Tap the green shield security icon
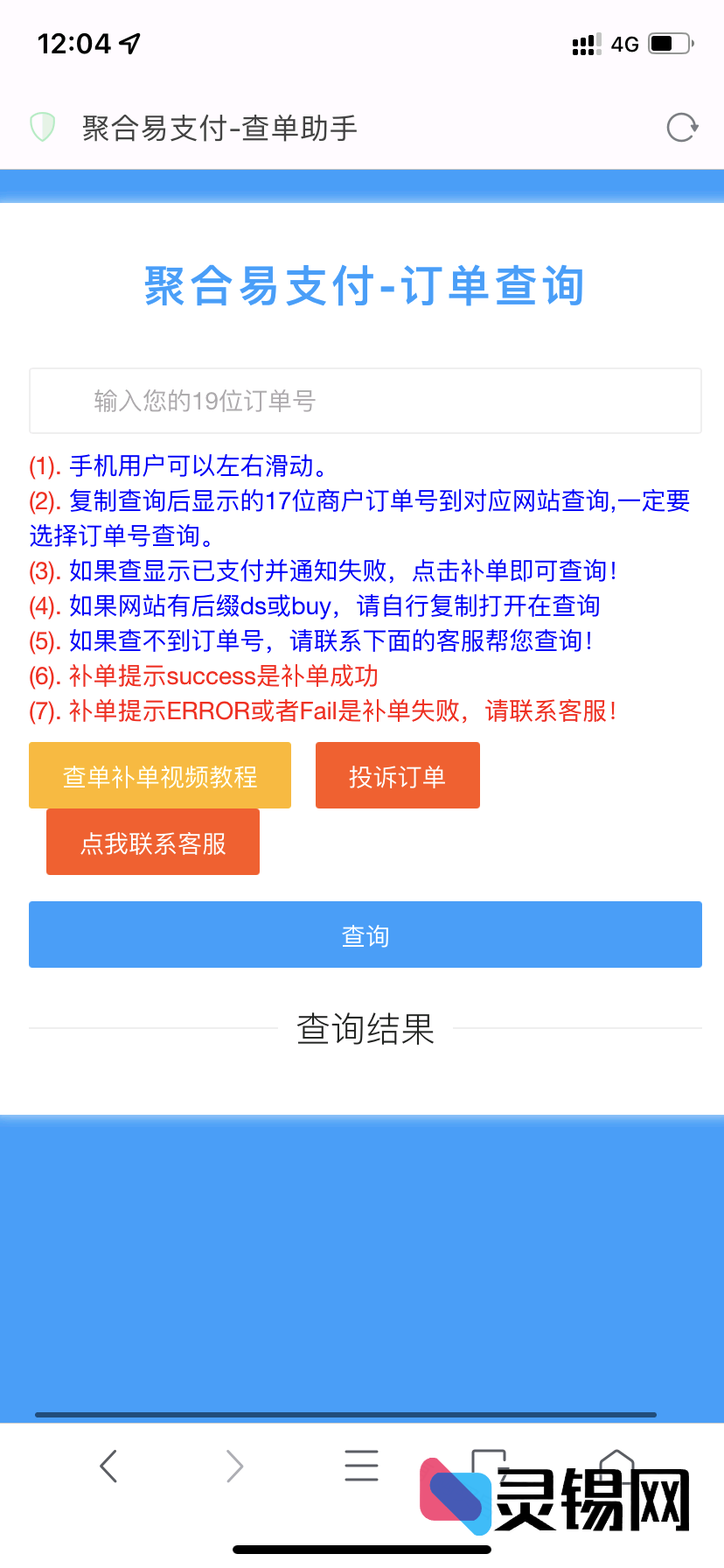Viewport: 724px width, 1568px height. point(43,128)
